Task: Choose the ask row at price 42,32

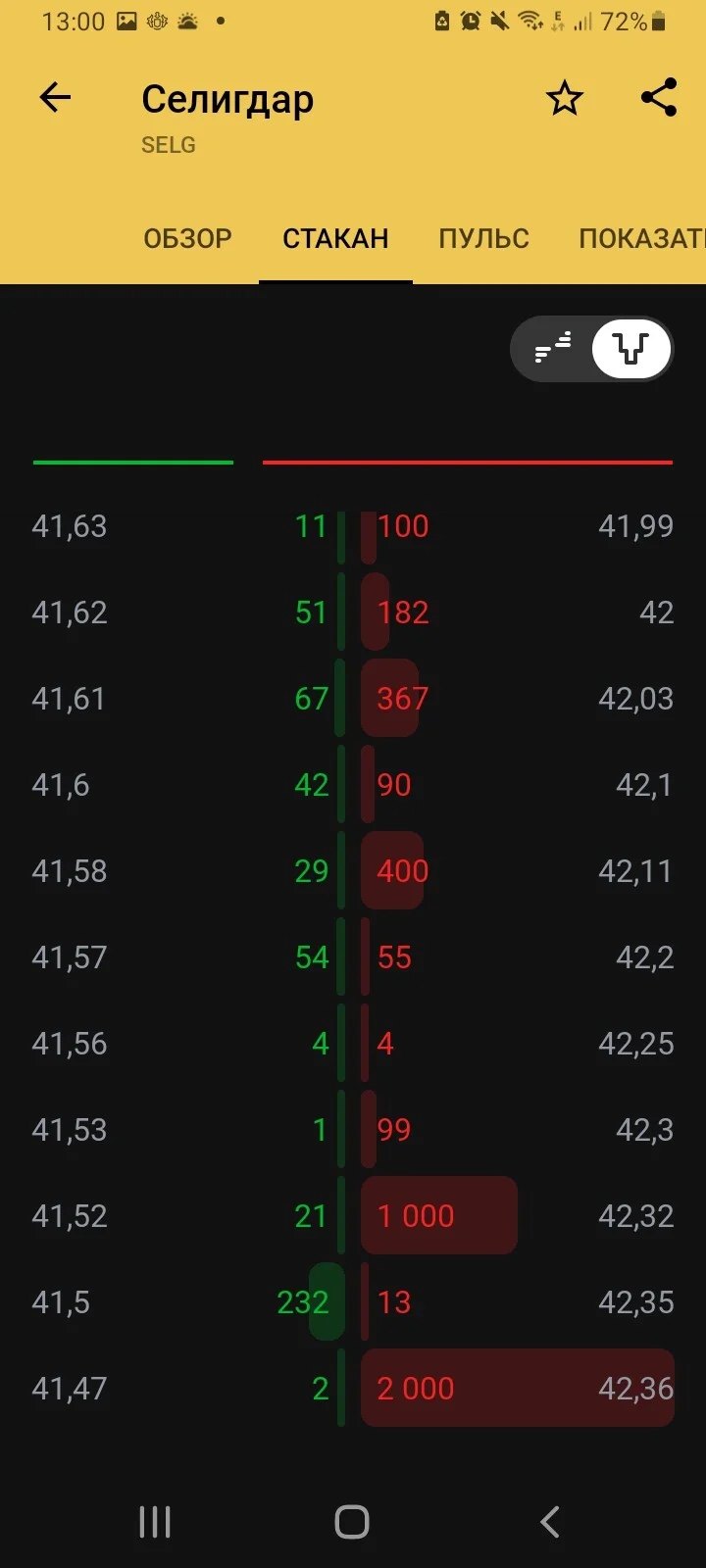Action: [518, 1216]
